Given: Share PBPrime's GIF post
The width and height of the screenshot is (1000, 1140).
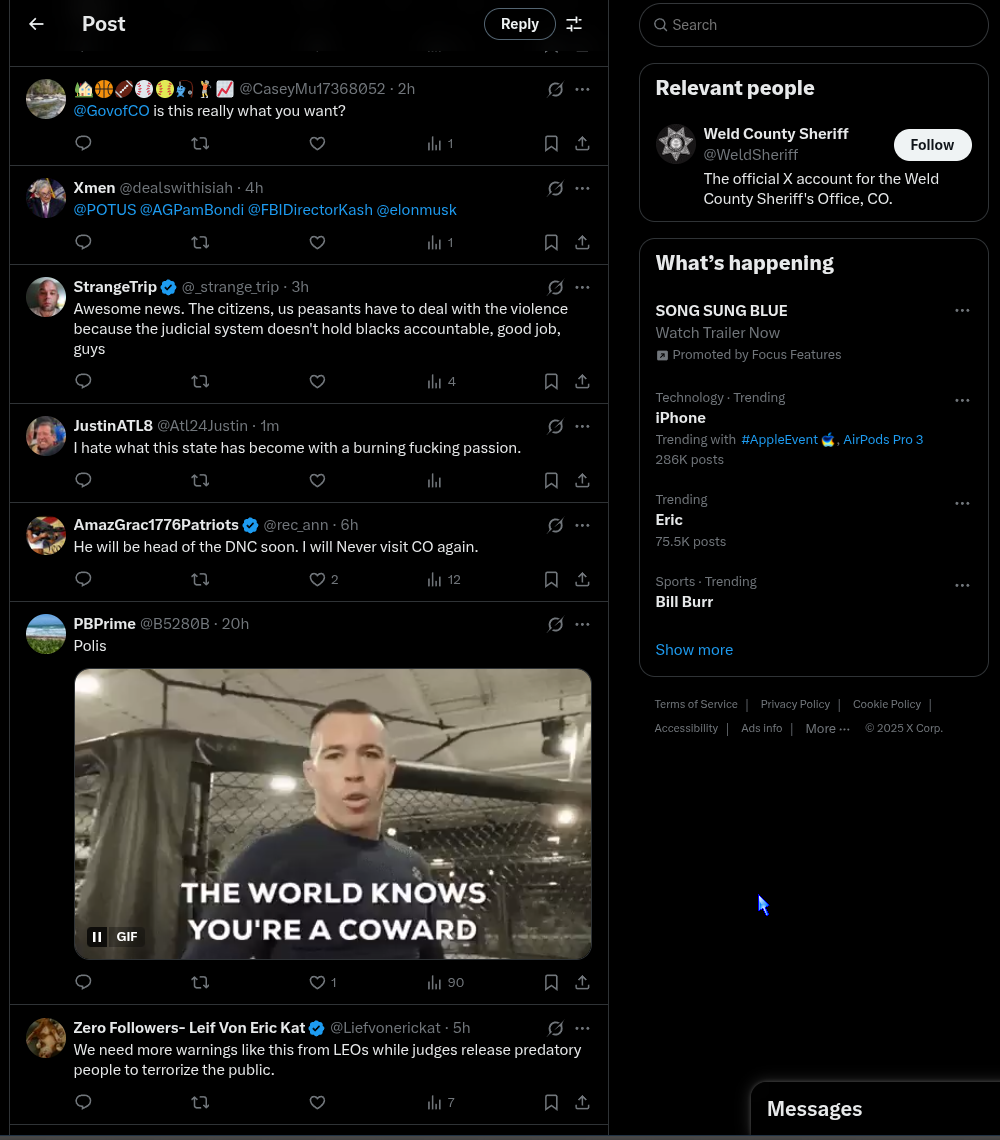Looking at the screenshot, I should point(582,982).
